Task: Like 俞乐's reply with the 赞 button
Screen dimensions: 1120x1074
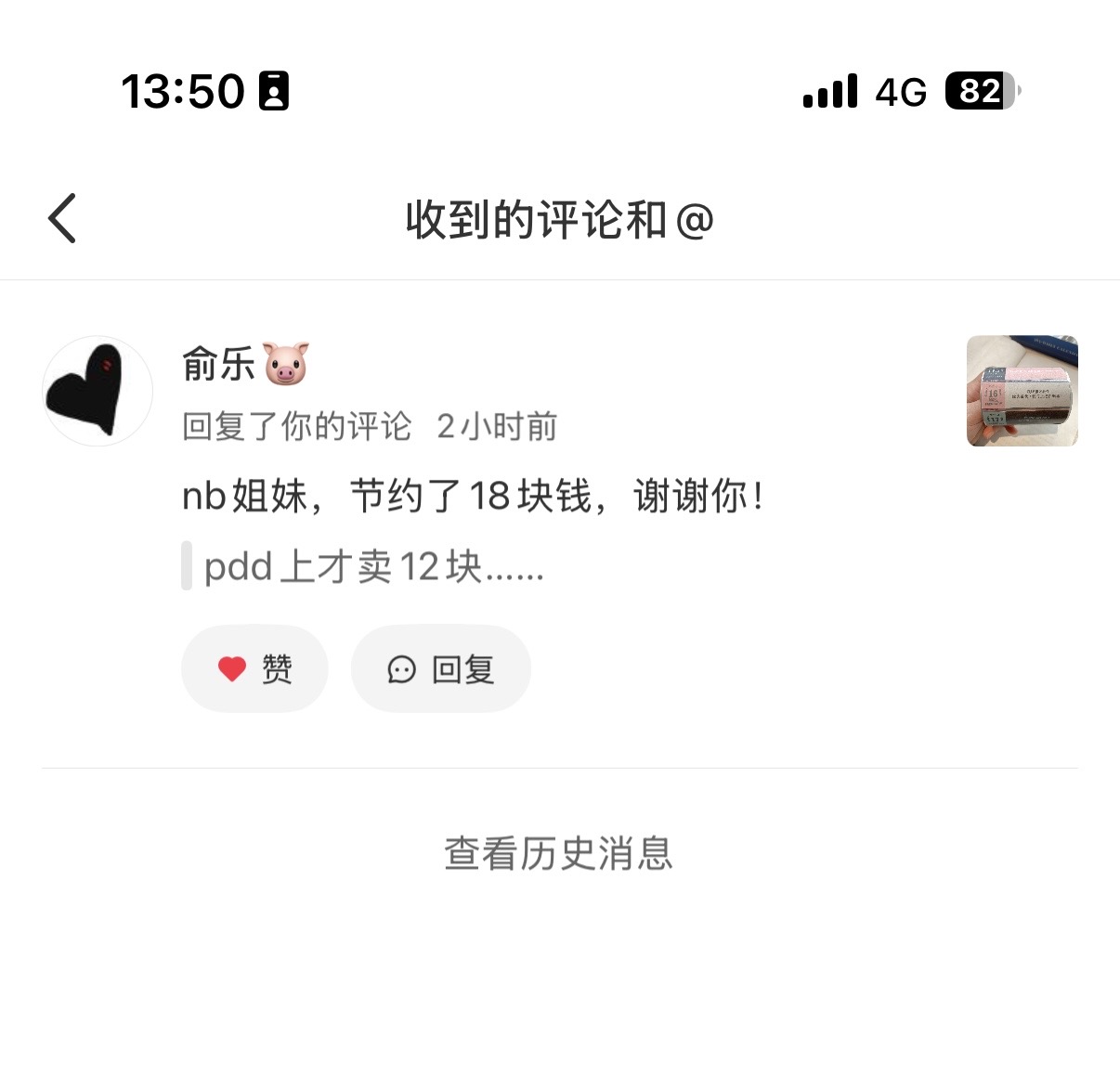Action: [254, 668]
